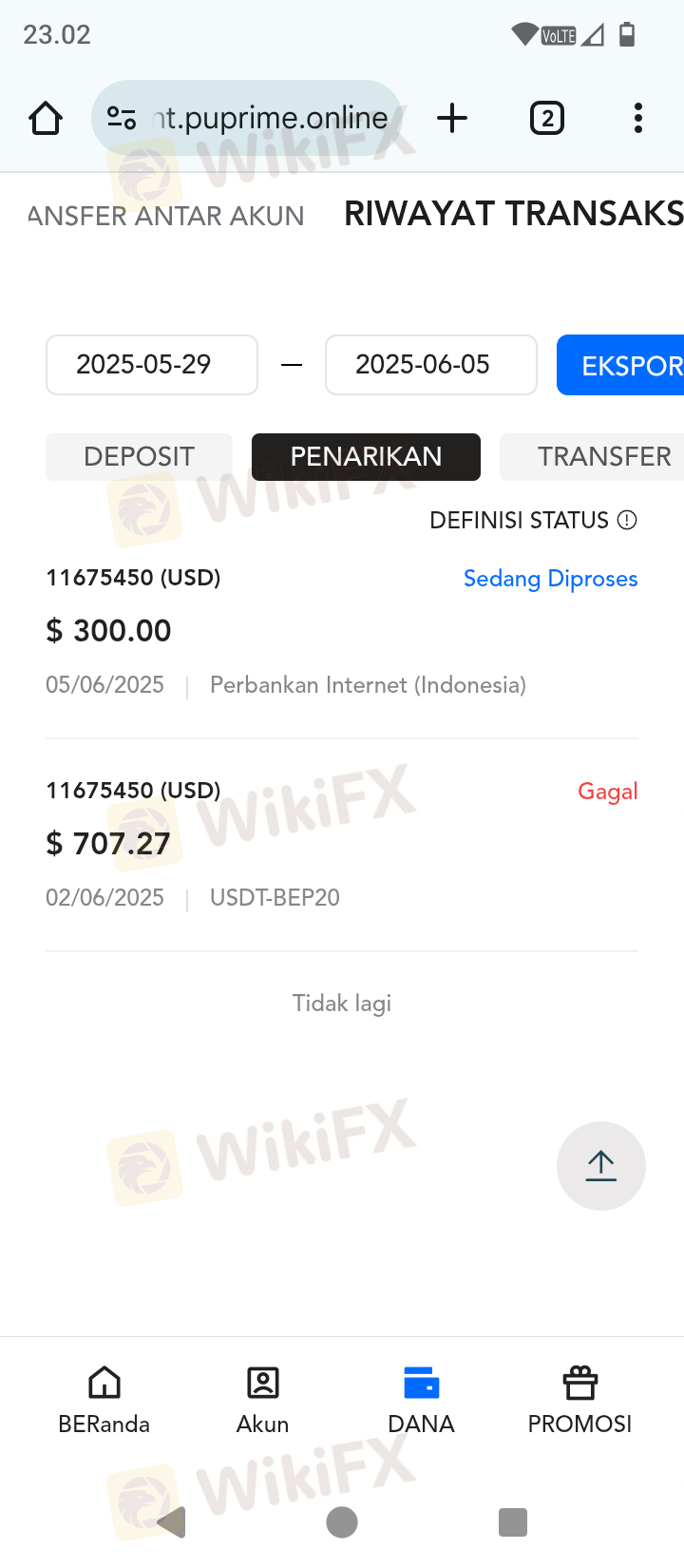684x1568 pixels.
Task: Tap the system back button
Action: (x=172, y=1522)
